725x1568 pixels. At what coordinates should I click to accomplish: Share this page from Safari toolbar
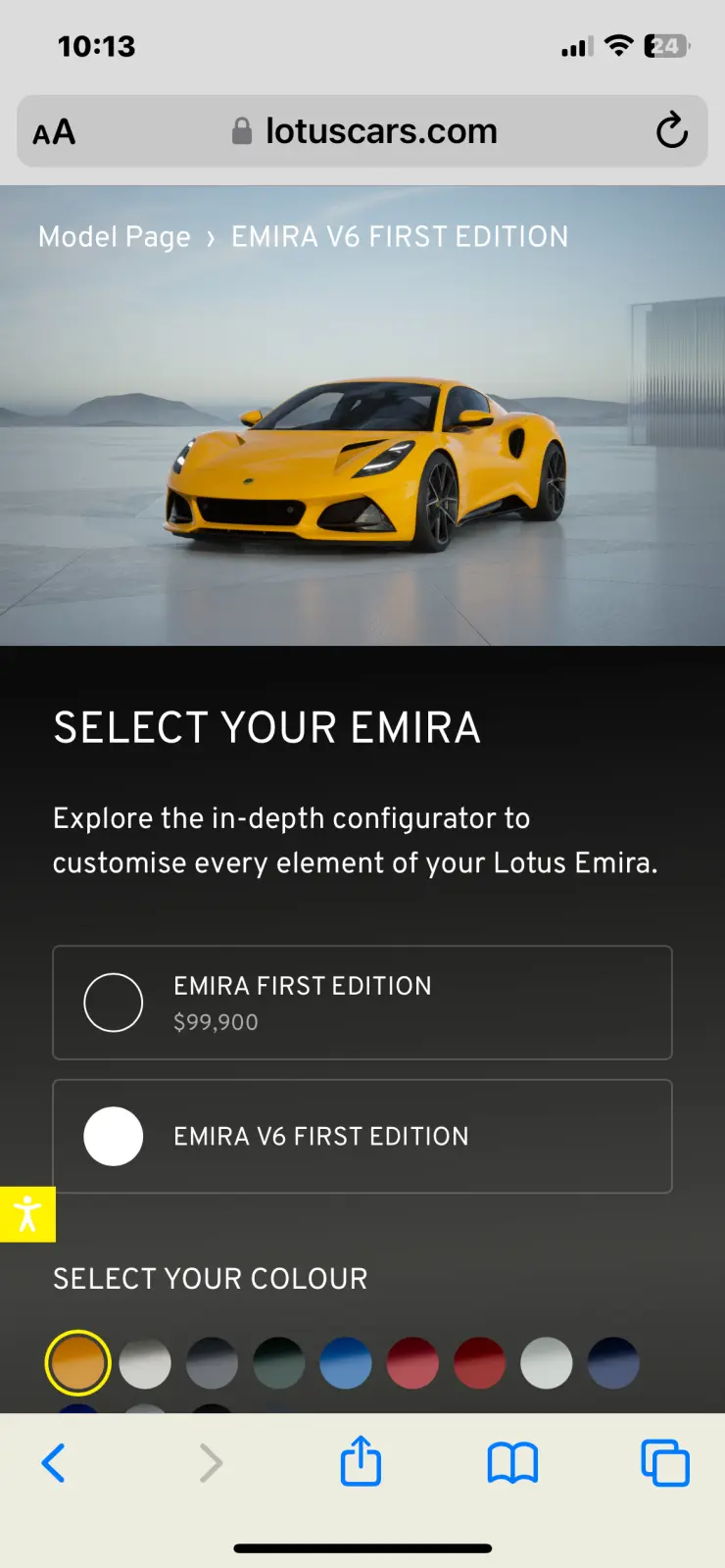click(x=361, y=1461)
